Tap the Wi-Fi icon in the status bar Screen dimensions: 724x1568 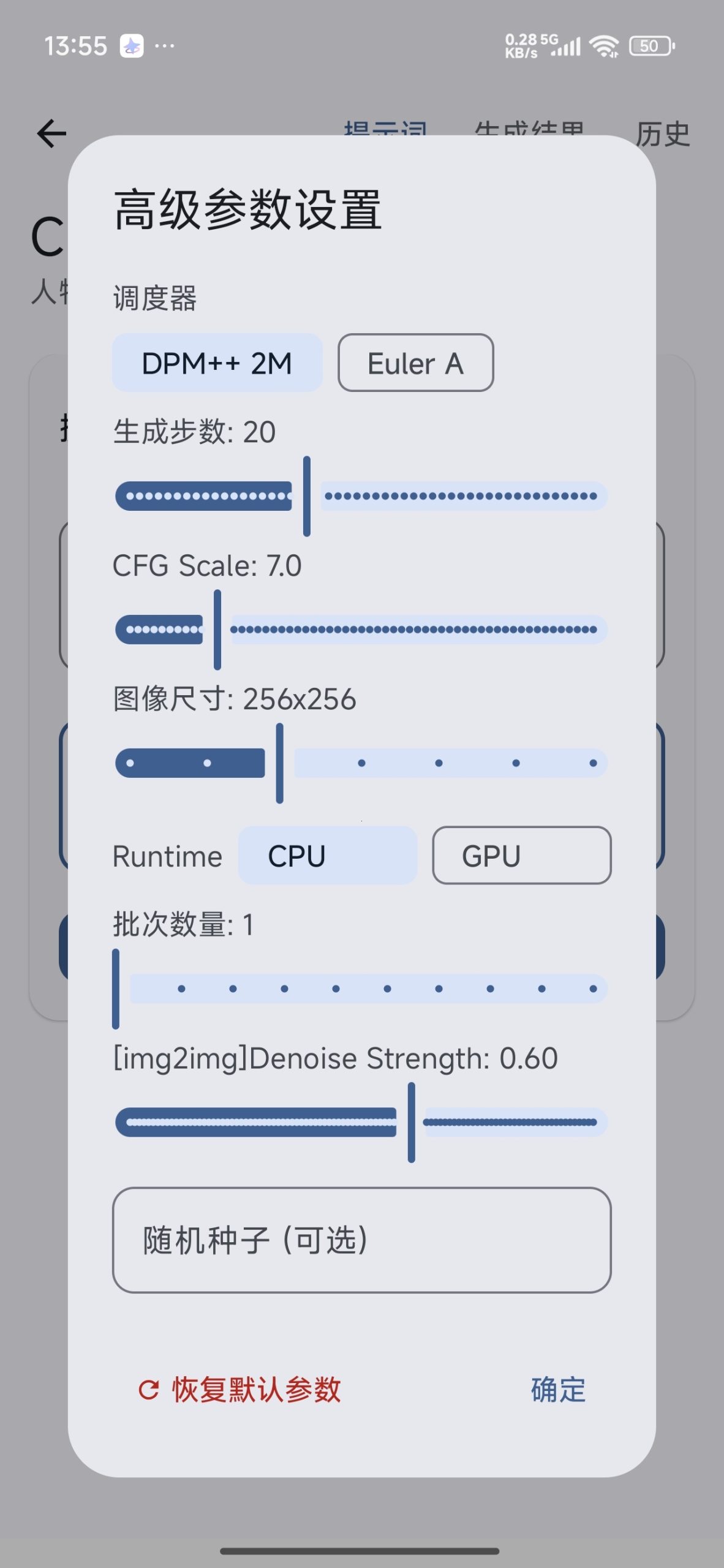coord(605,45)
